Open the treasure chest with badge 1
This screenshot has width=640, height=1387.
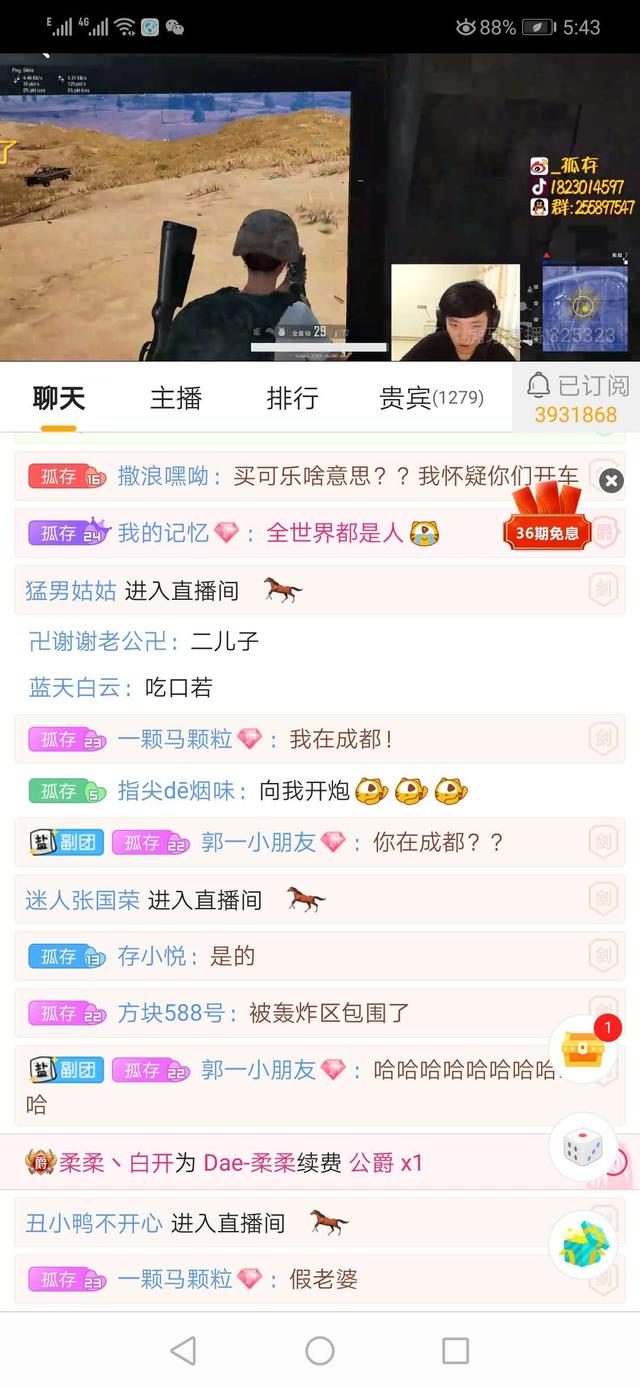pos(583,1050)
